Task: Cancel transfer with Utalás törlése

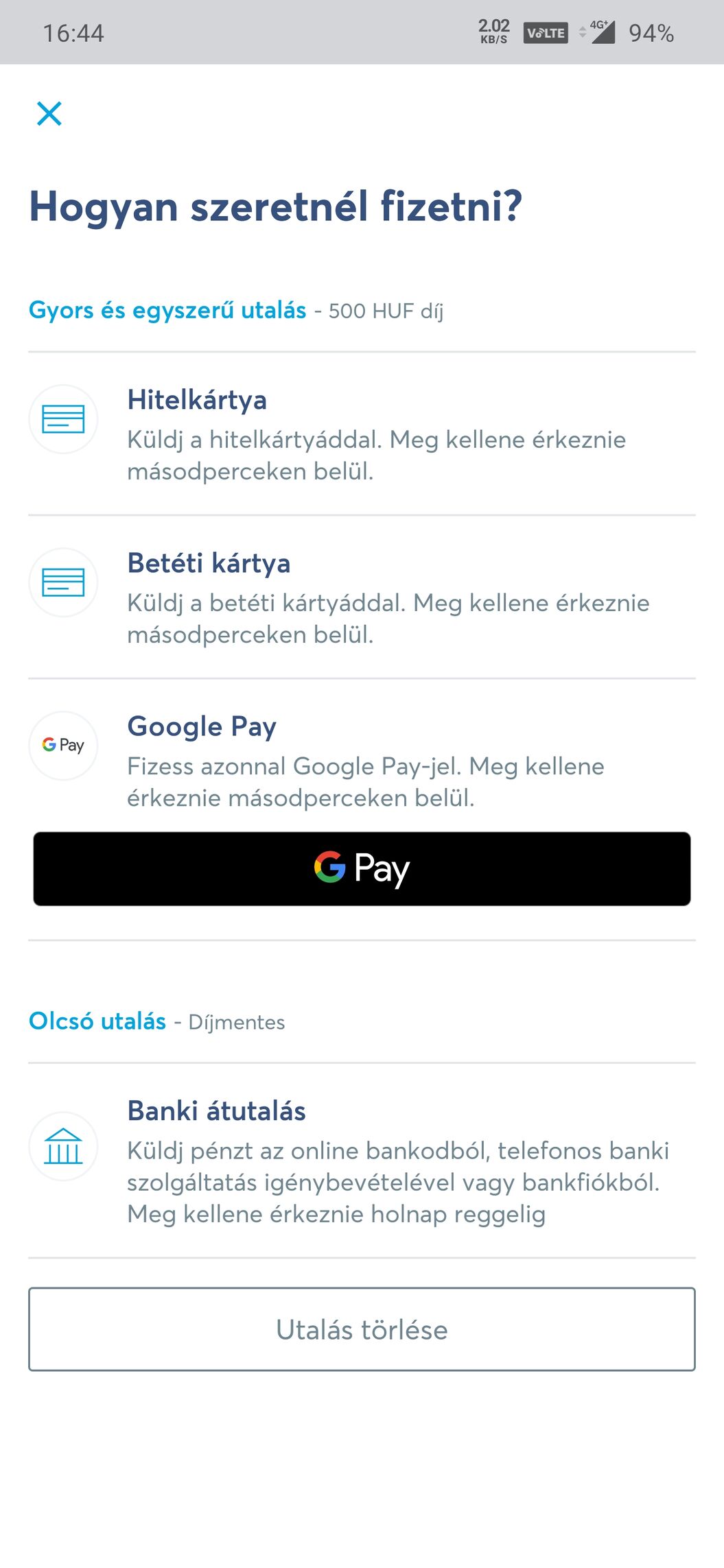Action: [362, 1329]
